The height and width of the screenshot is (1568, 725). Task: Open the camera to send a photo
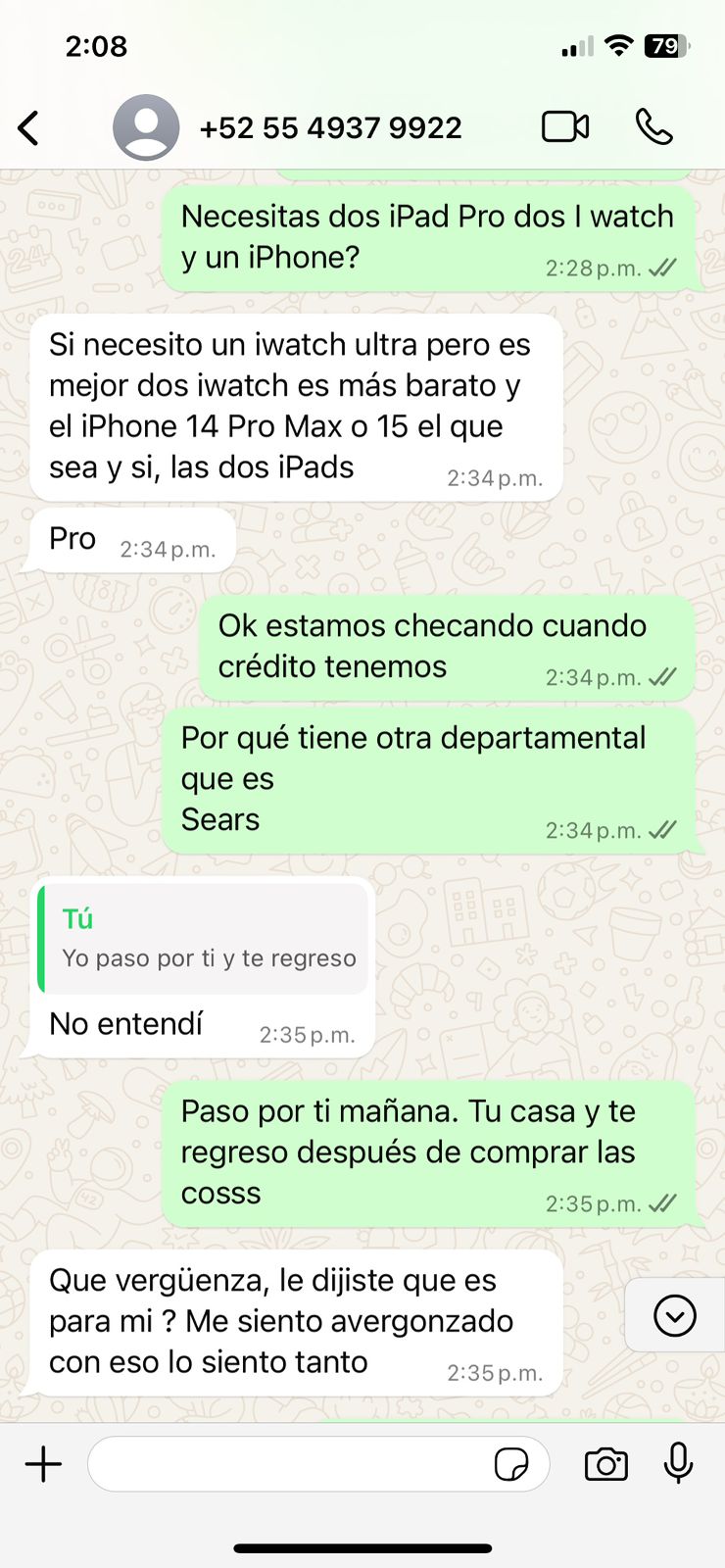click(605, 1464)
